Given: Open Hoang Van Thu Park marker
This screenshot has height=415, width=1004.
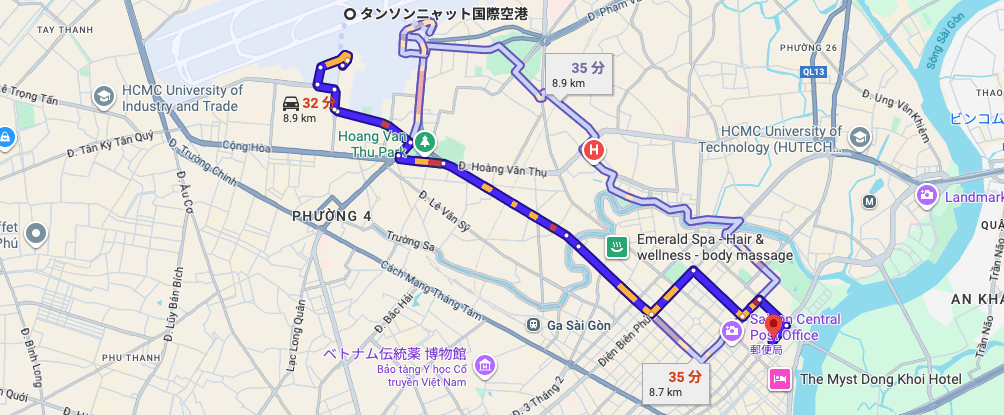Looking at the screenshot, I should pos(426,142).
